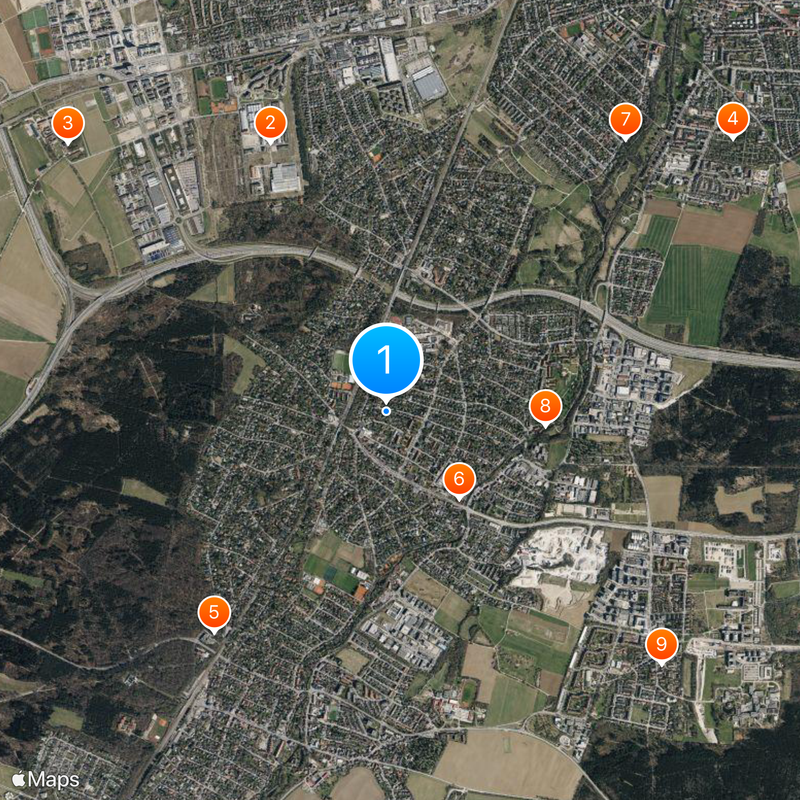Choose map pin number 5
The image size is (800, 800).
point(213,612)
